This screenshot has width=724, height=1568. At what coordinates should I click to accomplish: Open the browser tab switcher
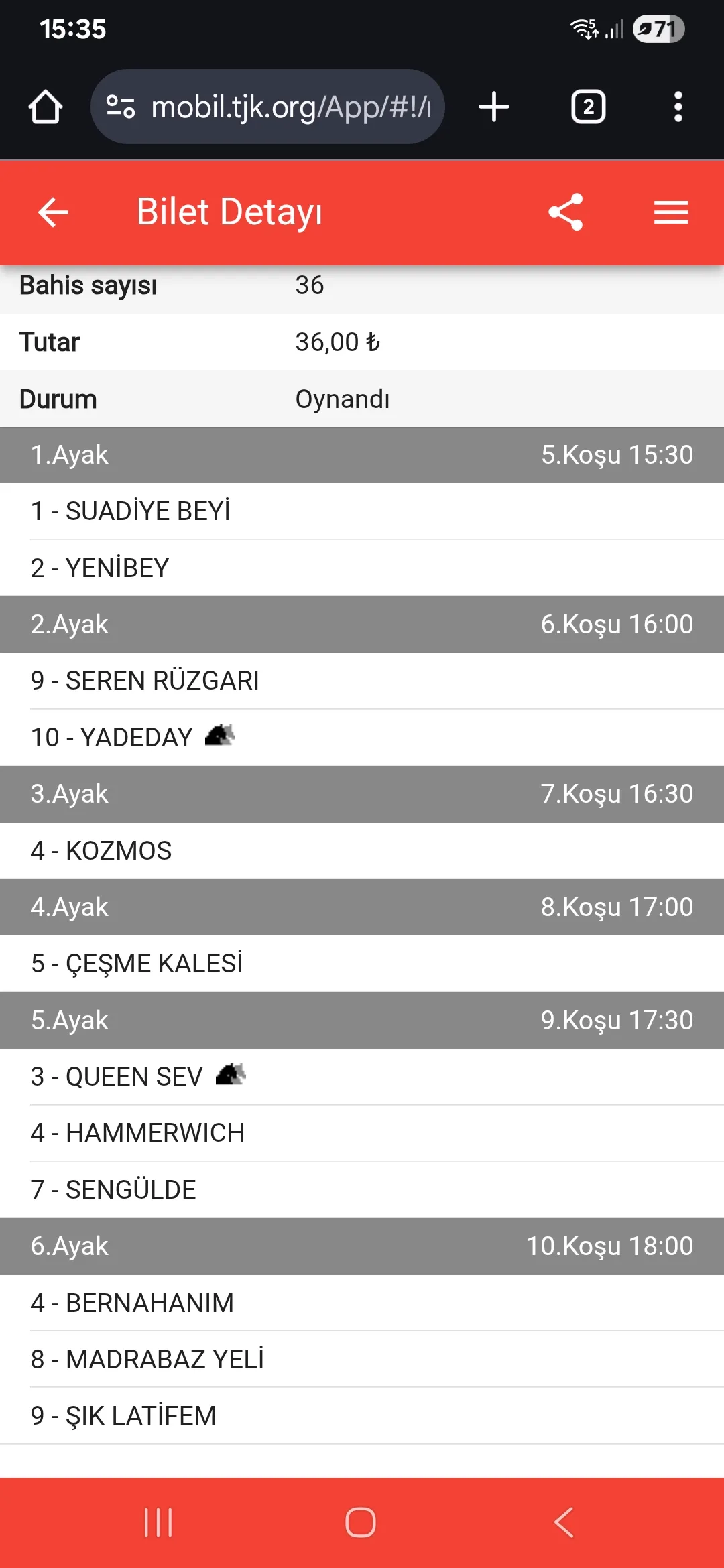[x=588, y=107]
